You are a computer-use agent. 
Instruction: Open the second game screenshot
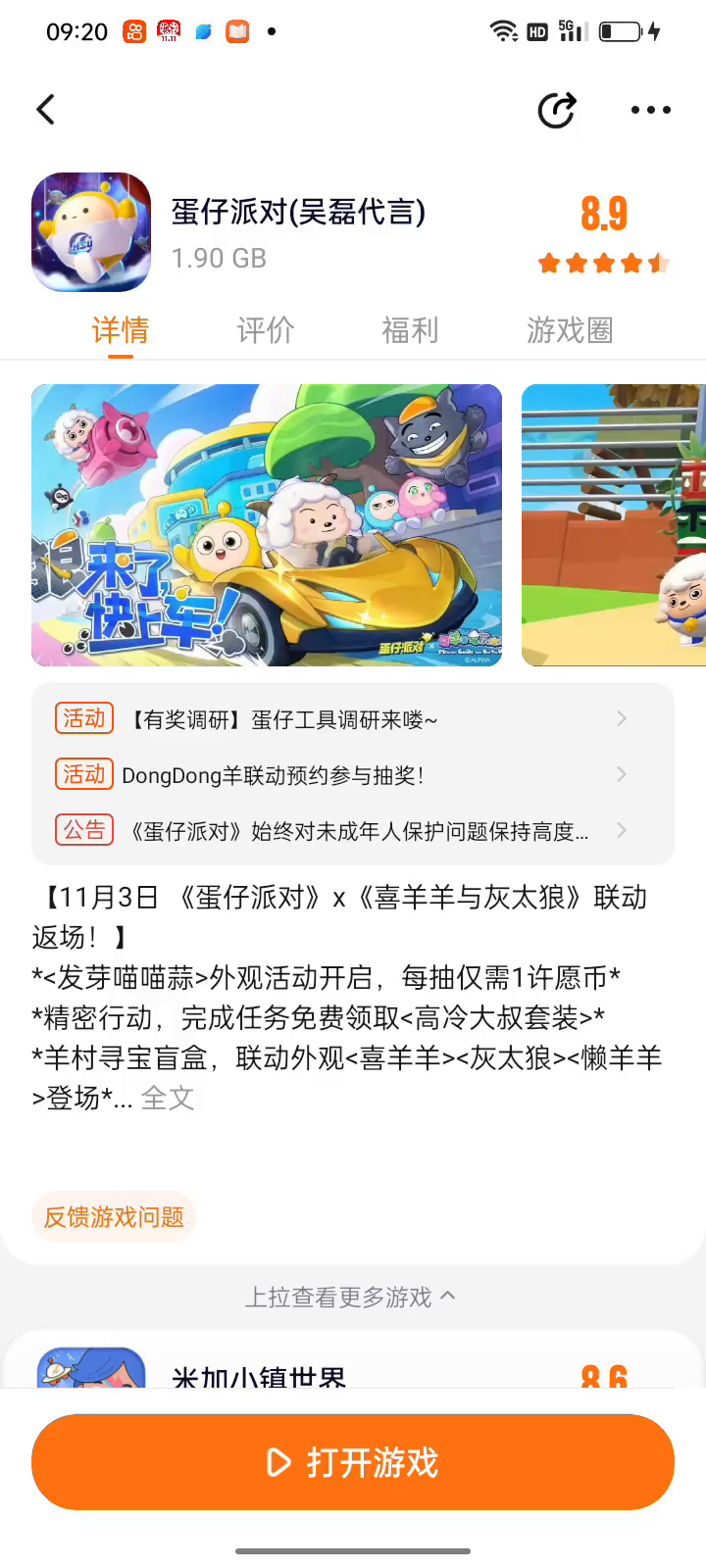[x=614, y=525]
